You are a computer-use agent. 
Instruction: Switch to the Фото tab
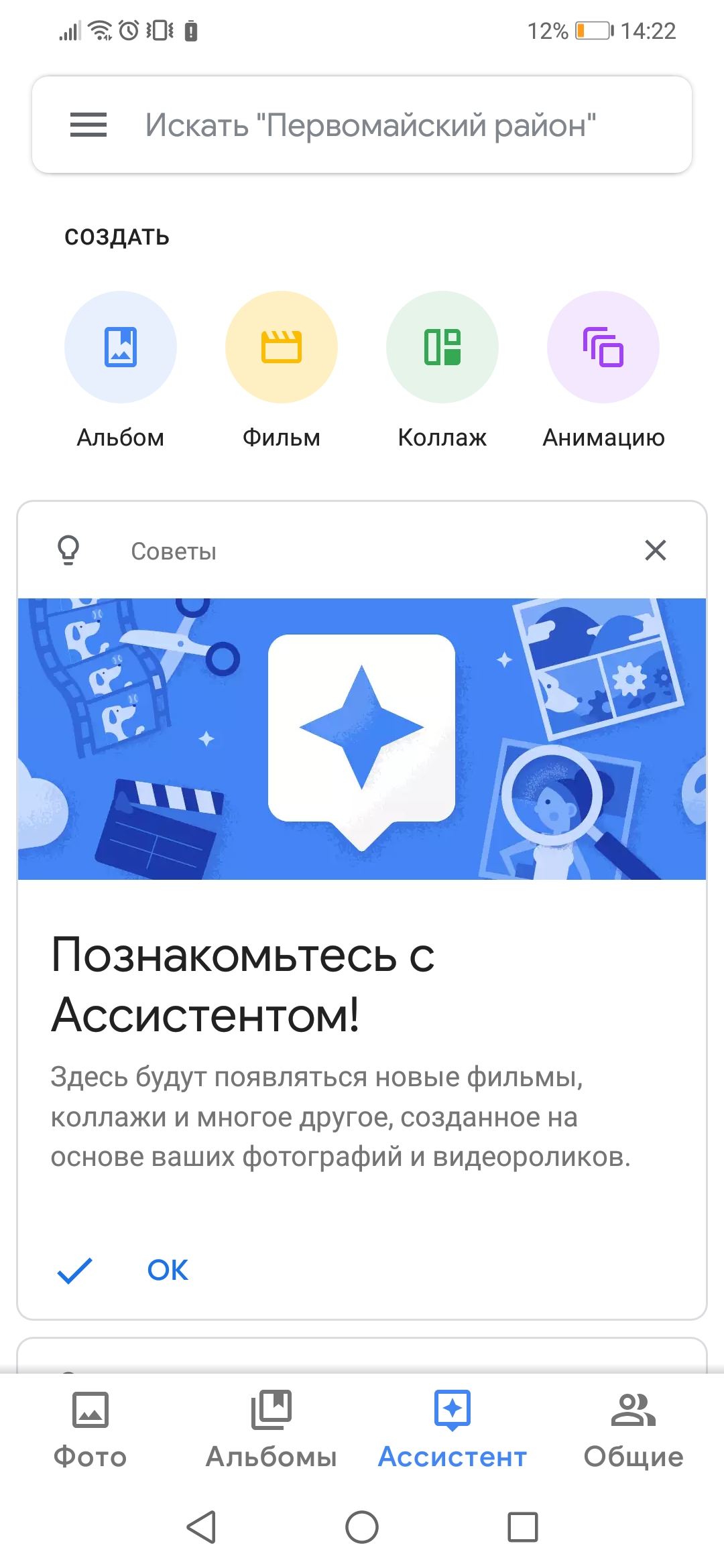coord(90,1429)
